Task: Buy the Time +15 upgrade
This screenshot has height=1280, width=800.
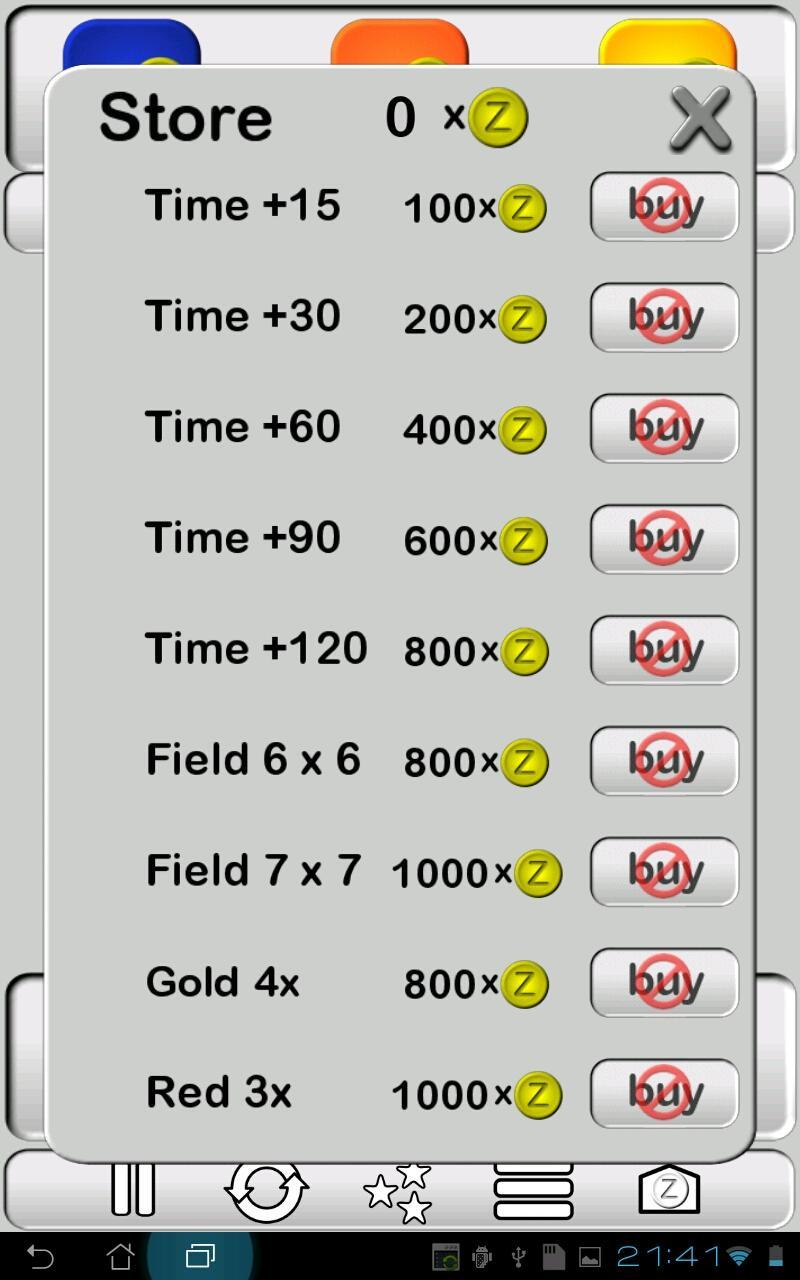Action: click(664, 207)
